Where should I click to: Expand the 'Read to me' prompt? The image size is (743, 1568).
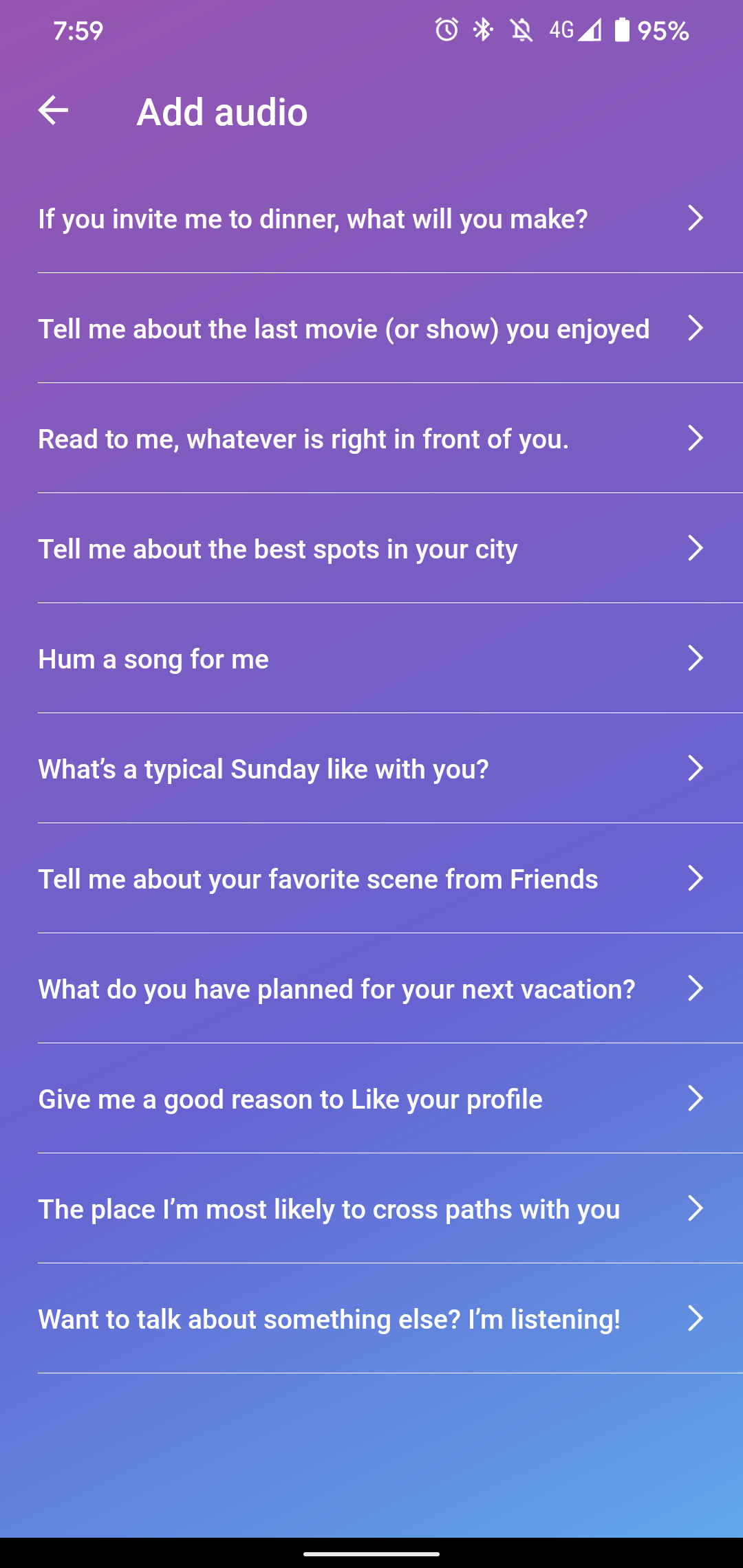click(x=696, y=438)
